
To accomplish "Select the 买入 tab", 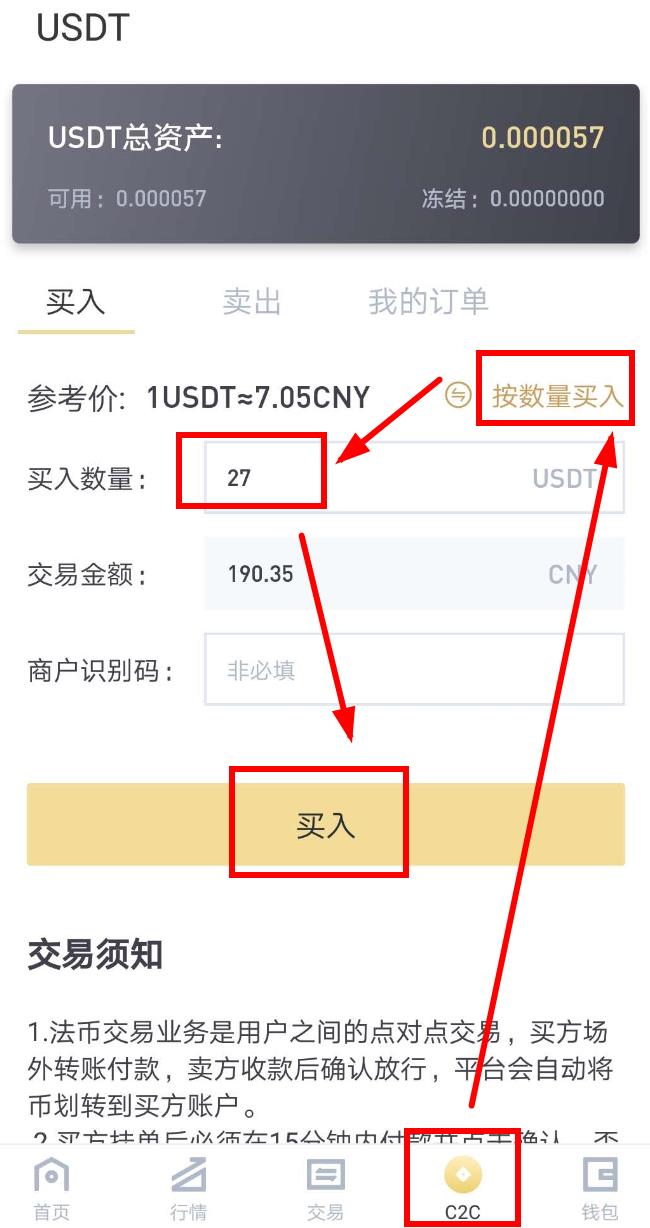I will [76, 301].
